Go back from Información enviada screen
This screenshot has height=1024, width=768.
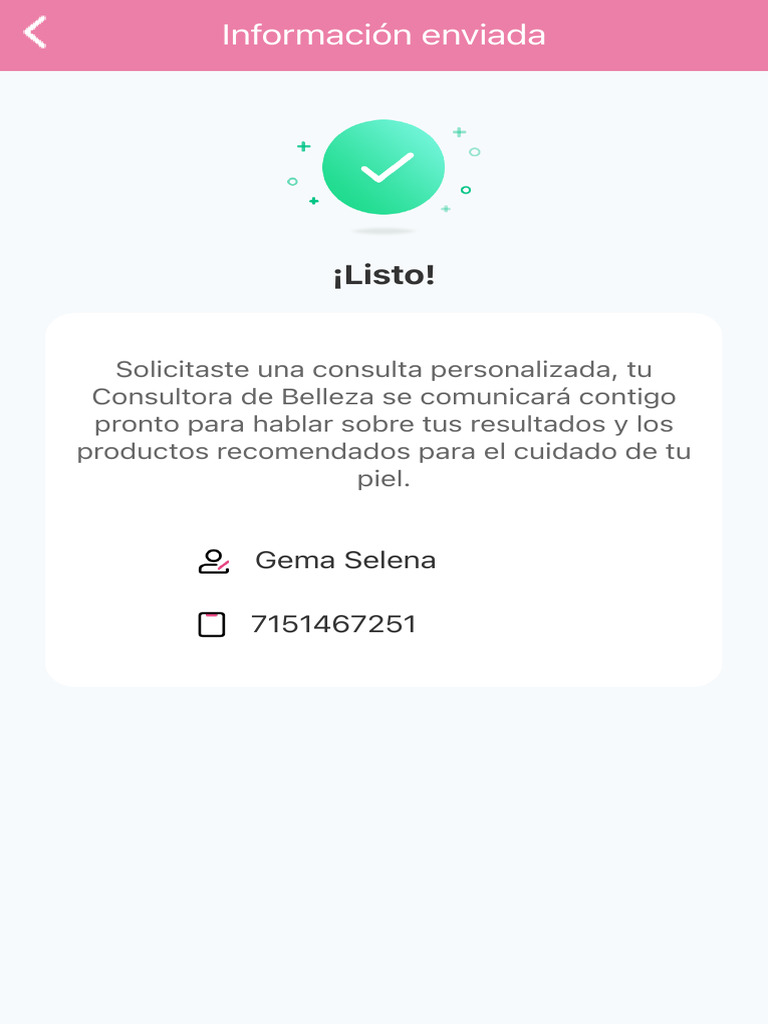[36, 33]
